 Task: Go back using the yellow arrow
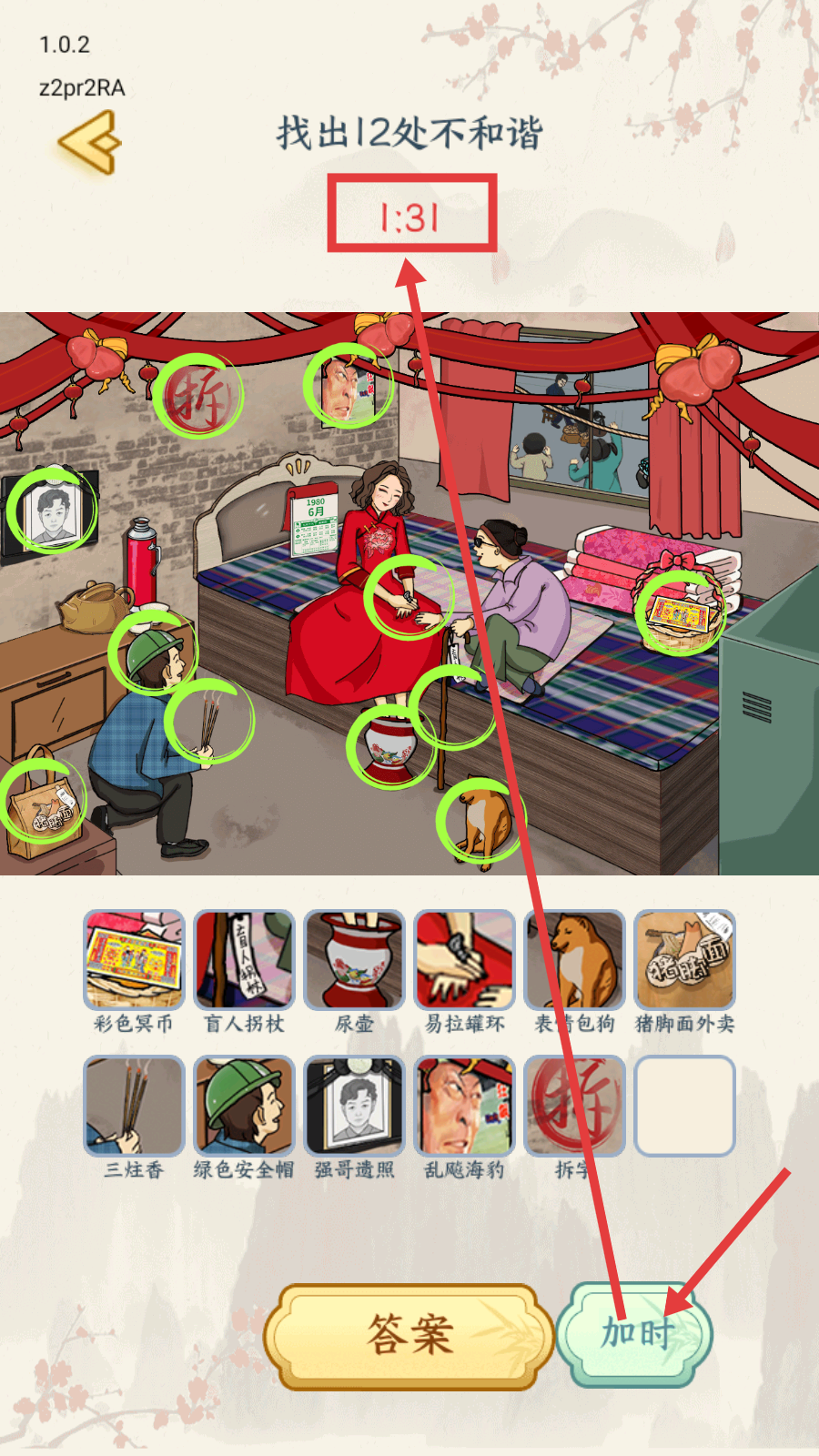(x=89, y=142)
